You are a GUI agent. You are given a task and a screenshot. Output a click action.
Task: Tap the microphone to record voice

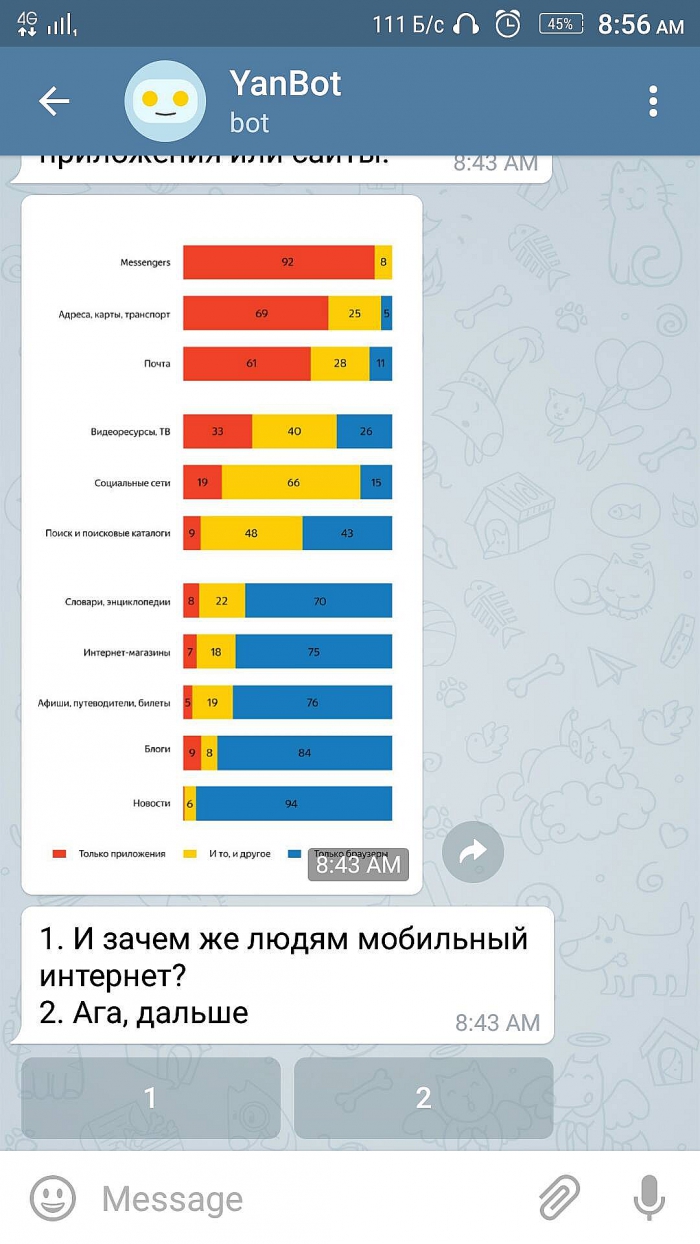coord(649,1197)
